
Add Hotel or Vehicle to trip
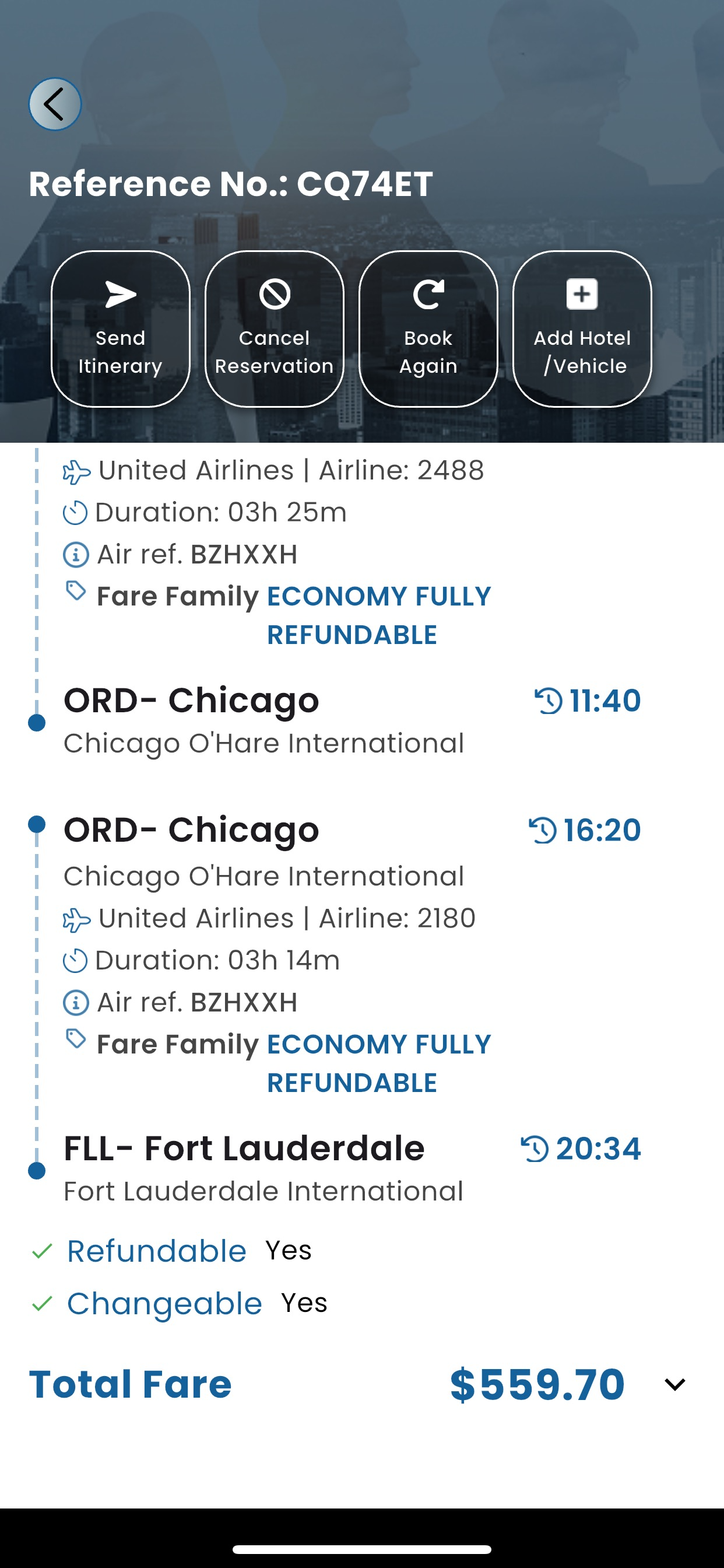point(582,328)
